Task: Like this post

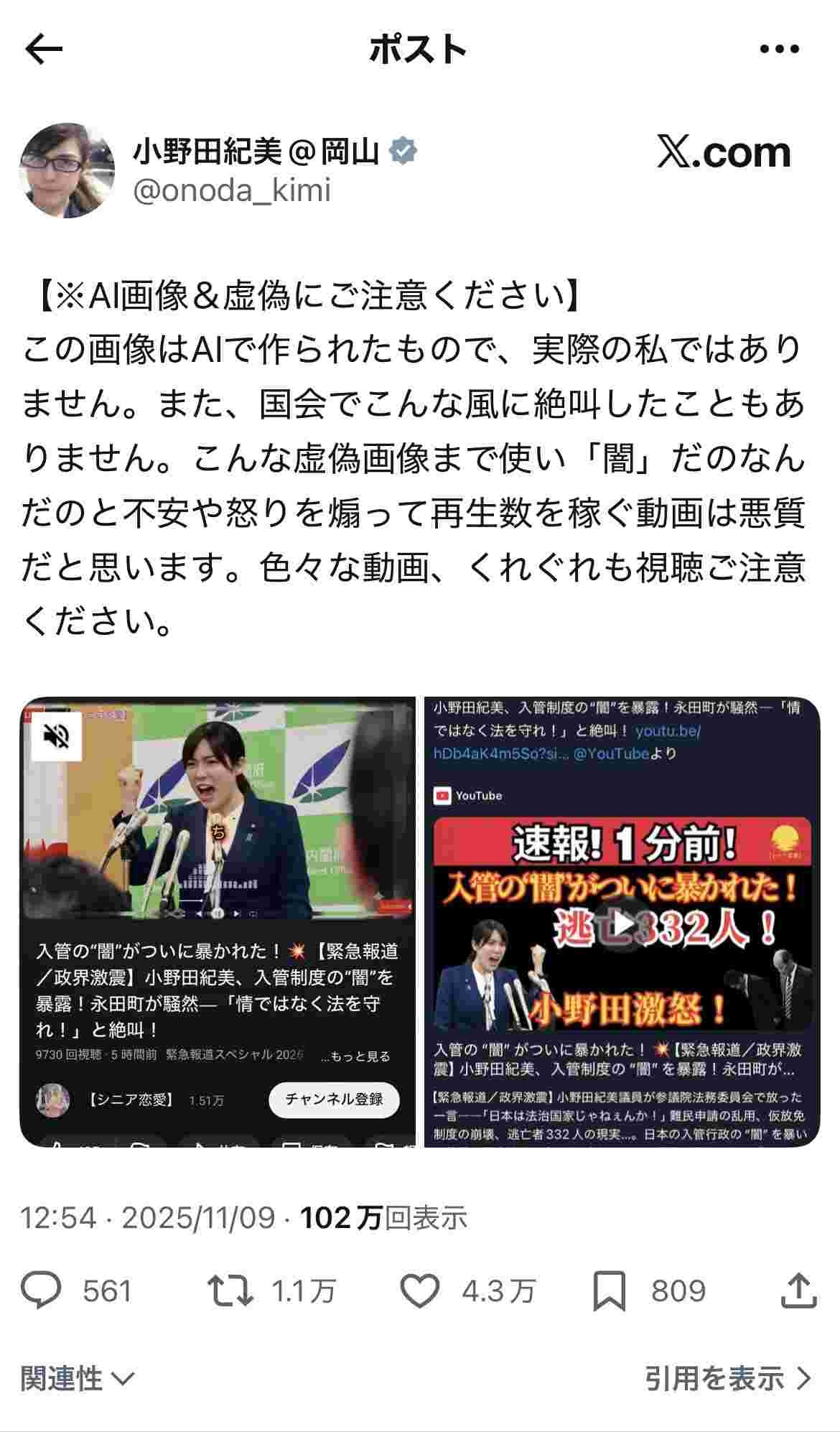Action: [420, 1291]
